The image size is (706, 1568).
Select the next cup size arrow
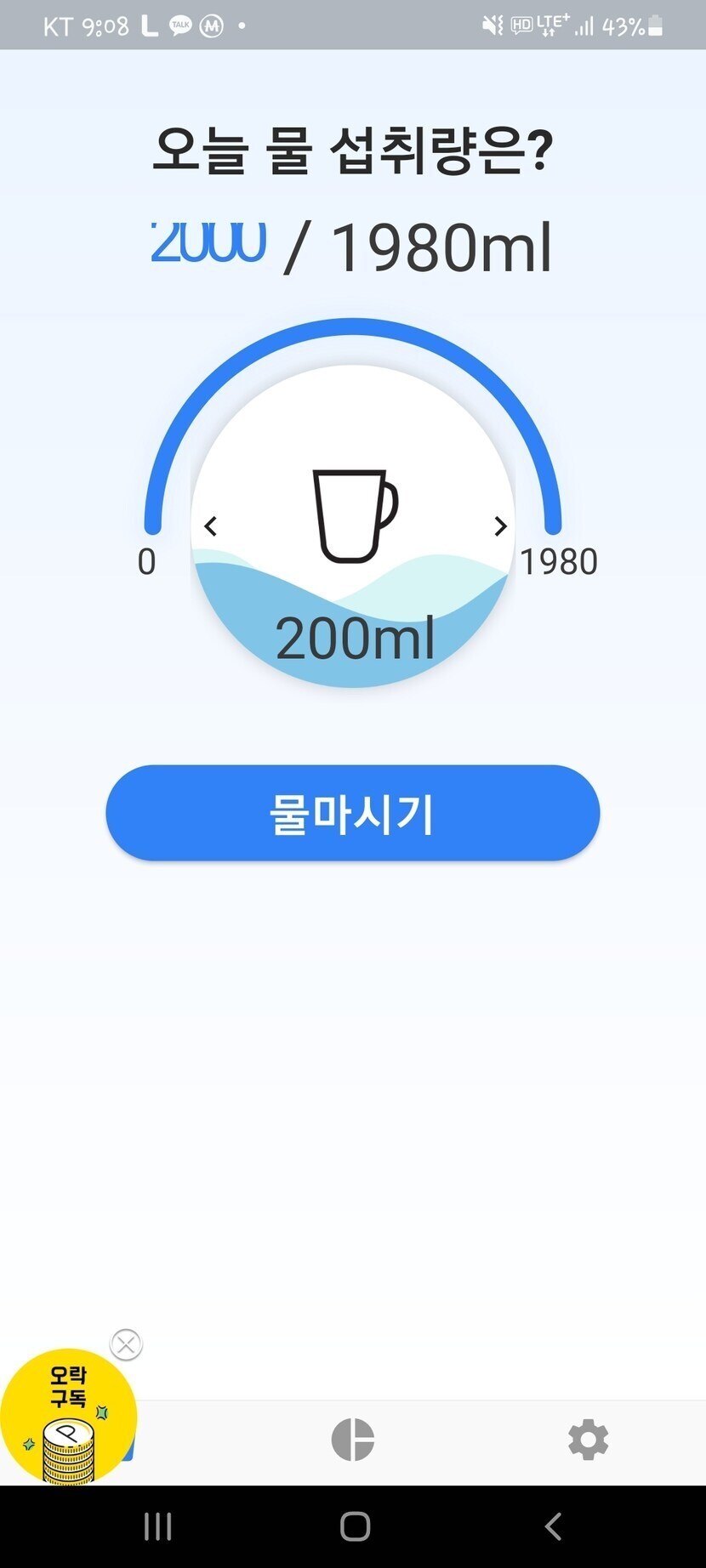[500, 526]
